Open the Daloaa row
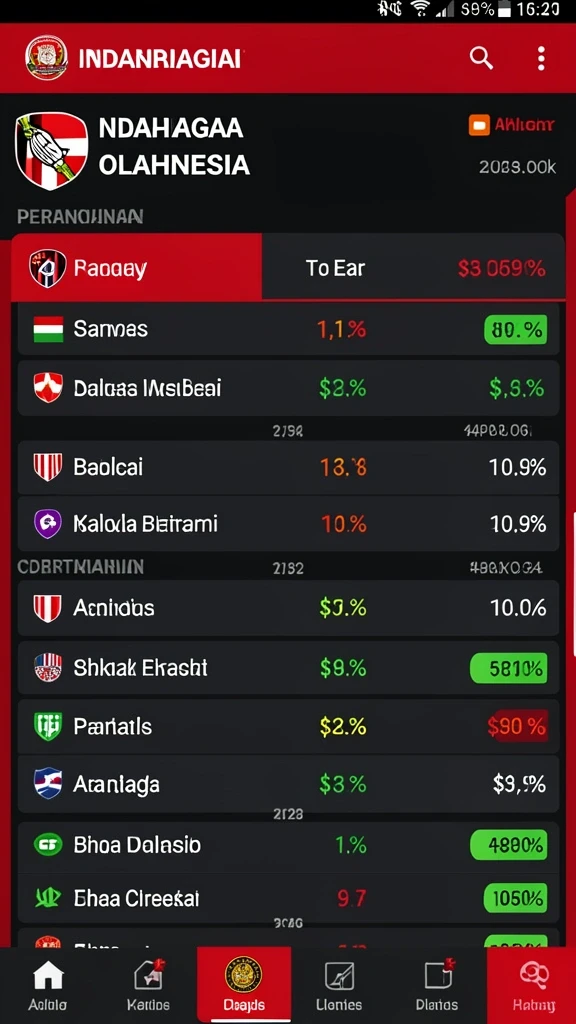Image resolution: width=576 pixels, height=1024 pixels. click(288, 389)
